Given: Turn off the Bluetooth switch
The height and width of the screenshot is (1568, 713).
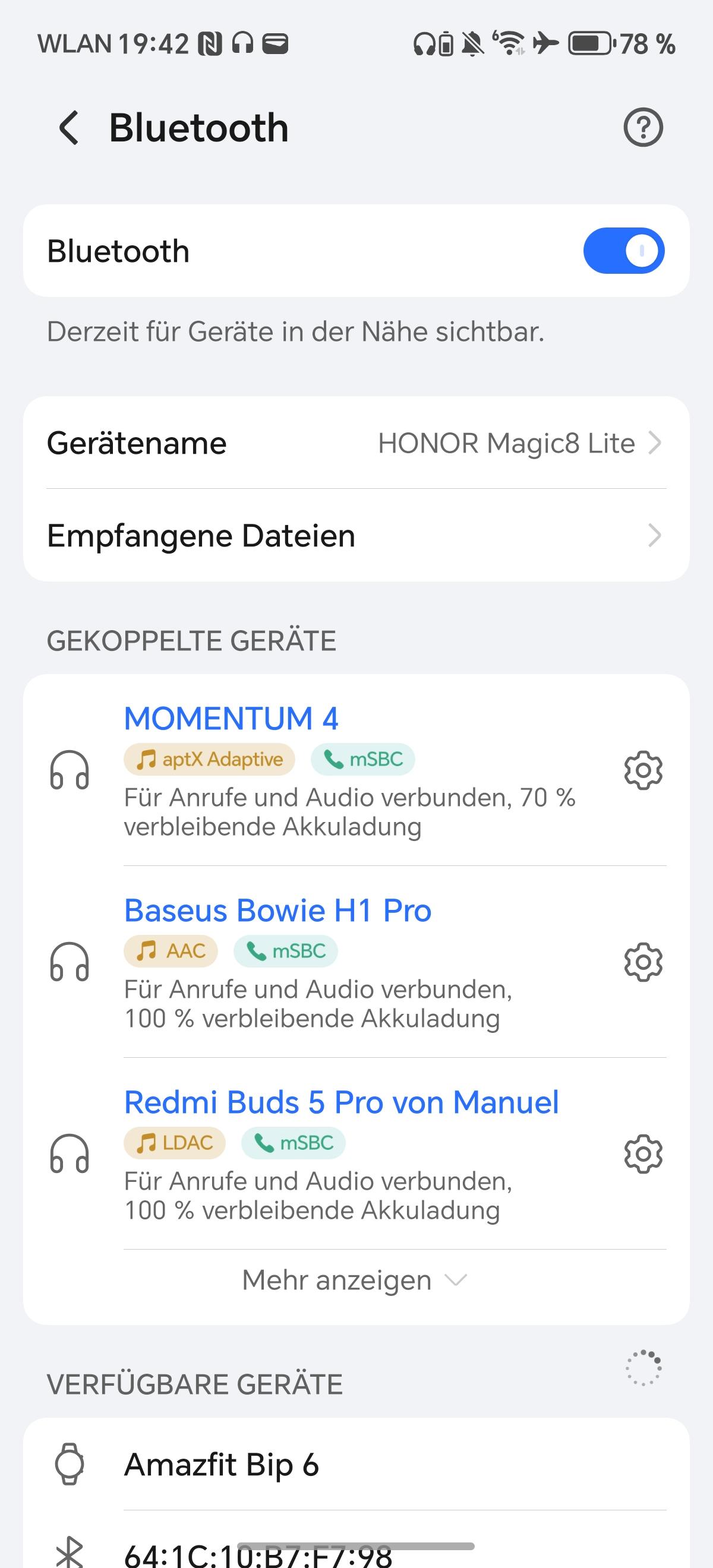Looking at the screenshot, I should (623, 251).
